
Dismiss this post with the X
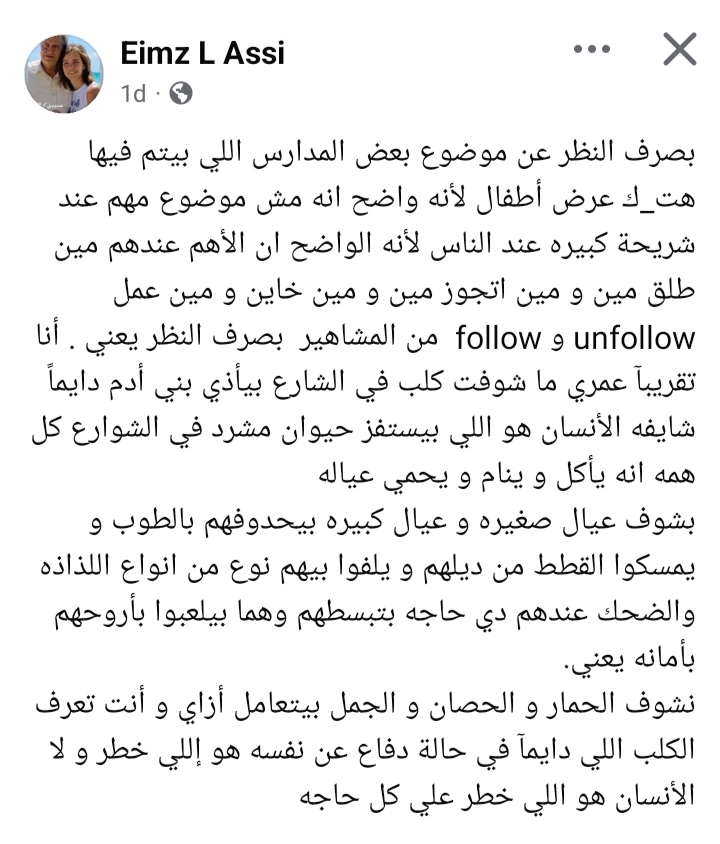[680, 49]
